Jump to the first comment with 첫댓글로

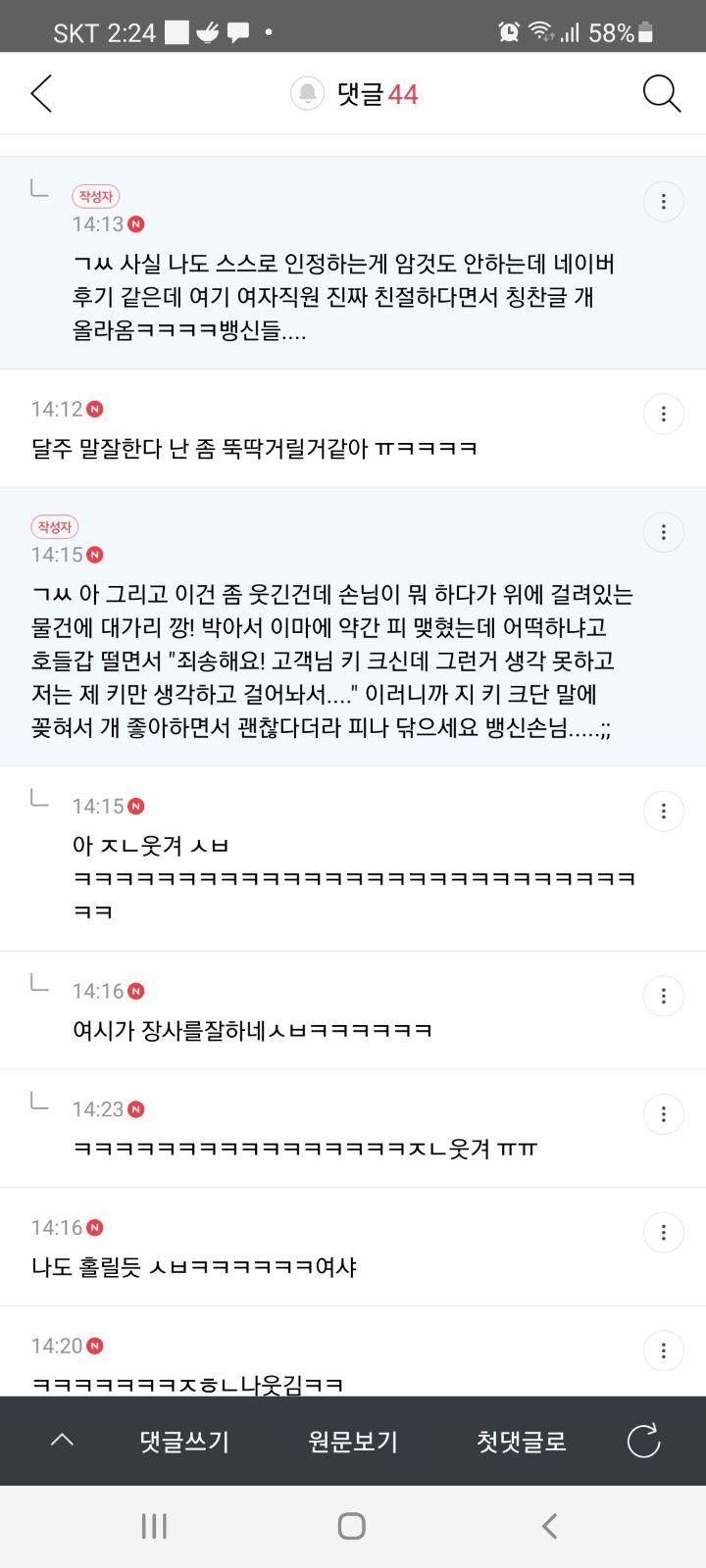pyautogui.click(x=522, y=1442)
